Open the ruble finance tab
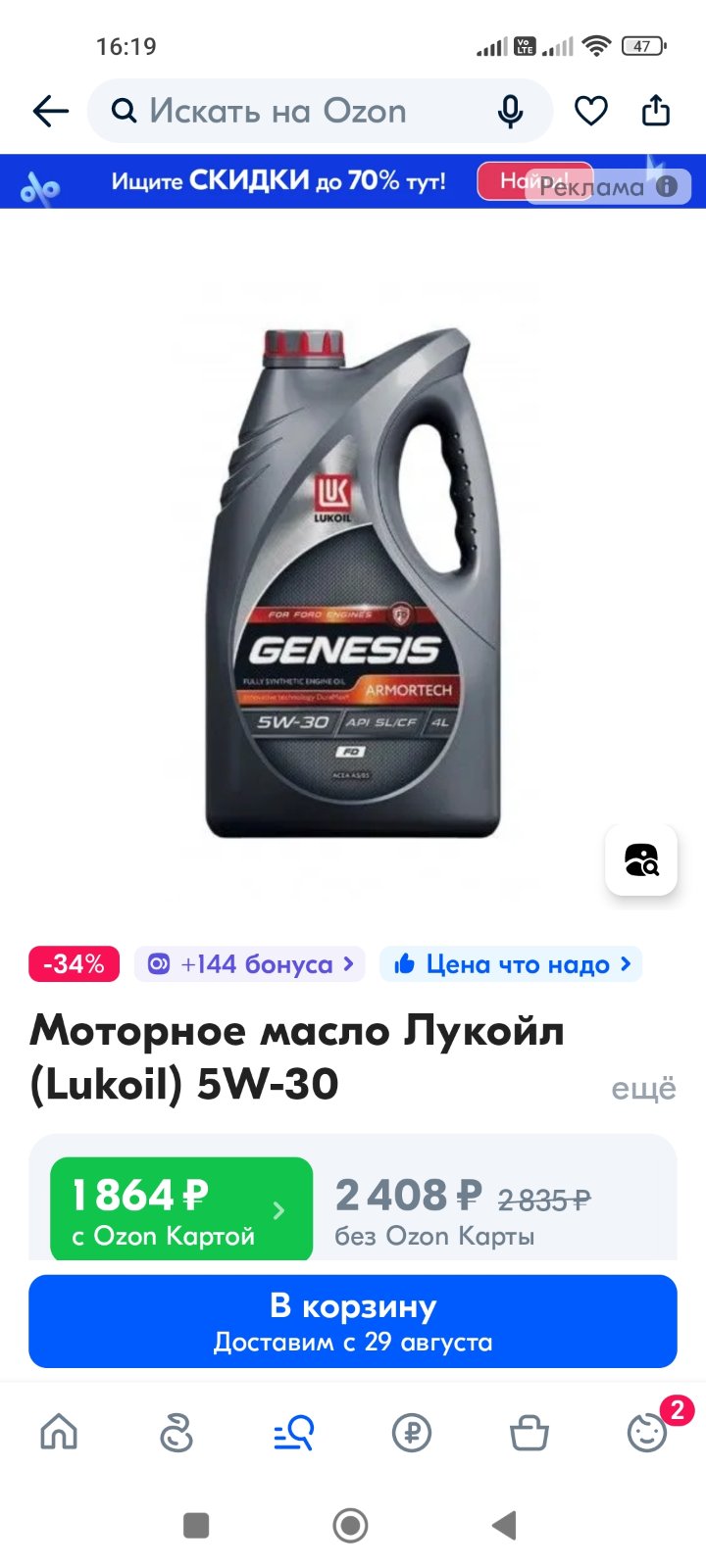 tap(412, 1433)
